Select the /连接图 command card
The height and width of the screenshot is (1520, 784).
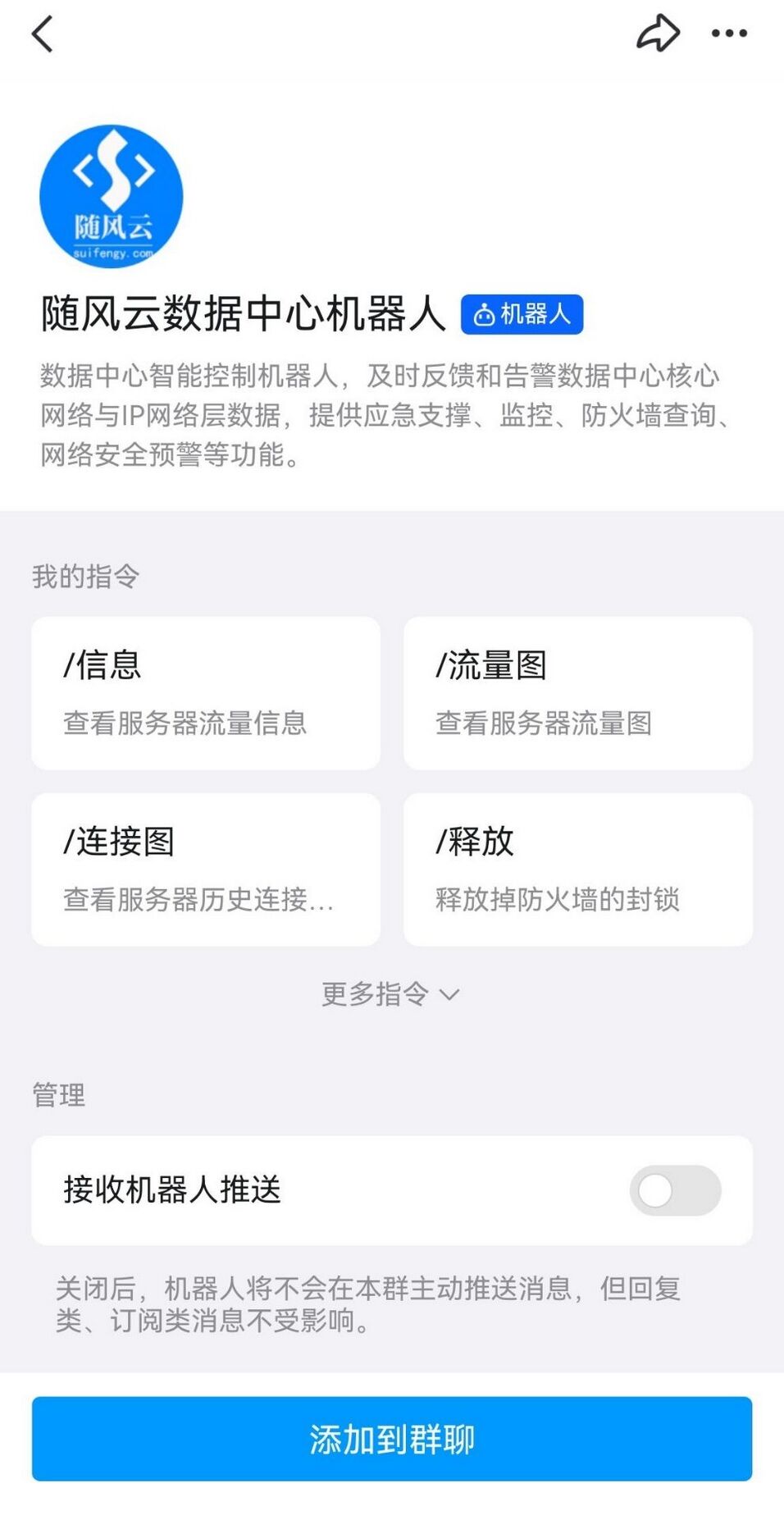[x=205, y=868]
